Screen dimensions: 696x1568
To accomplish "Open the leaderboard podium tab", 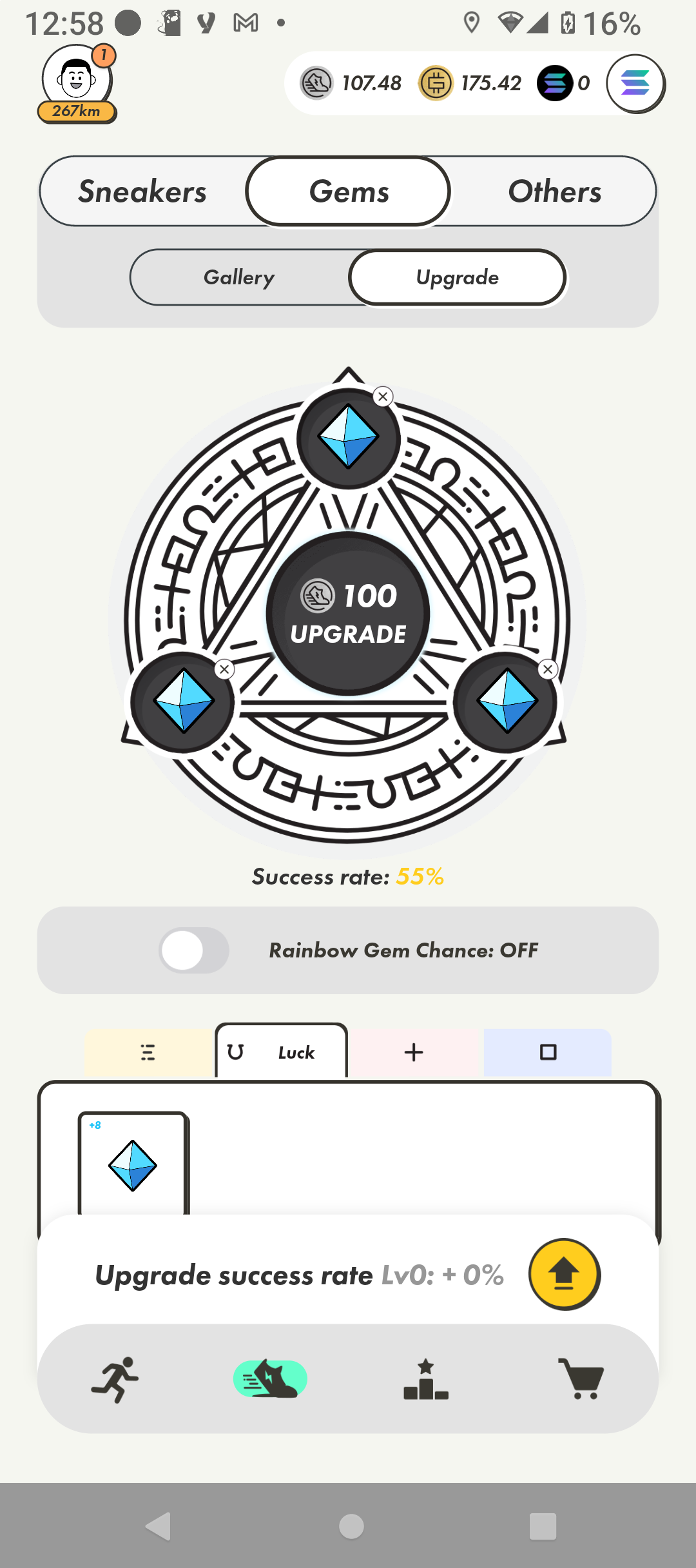I will [425, 1380].
